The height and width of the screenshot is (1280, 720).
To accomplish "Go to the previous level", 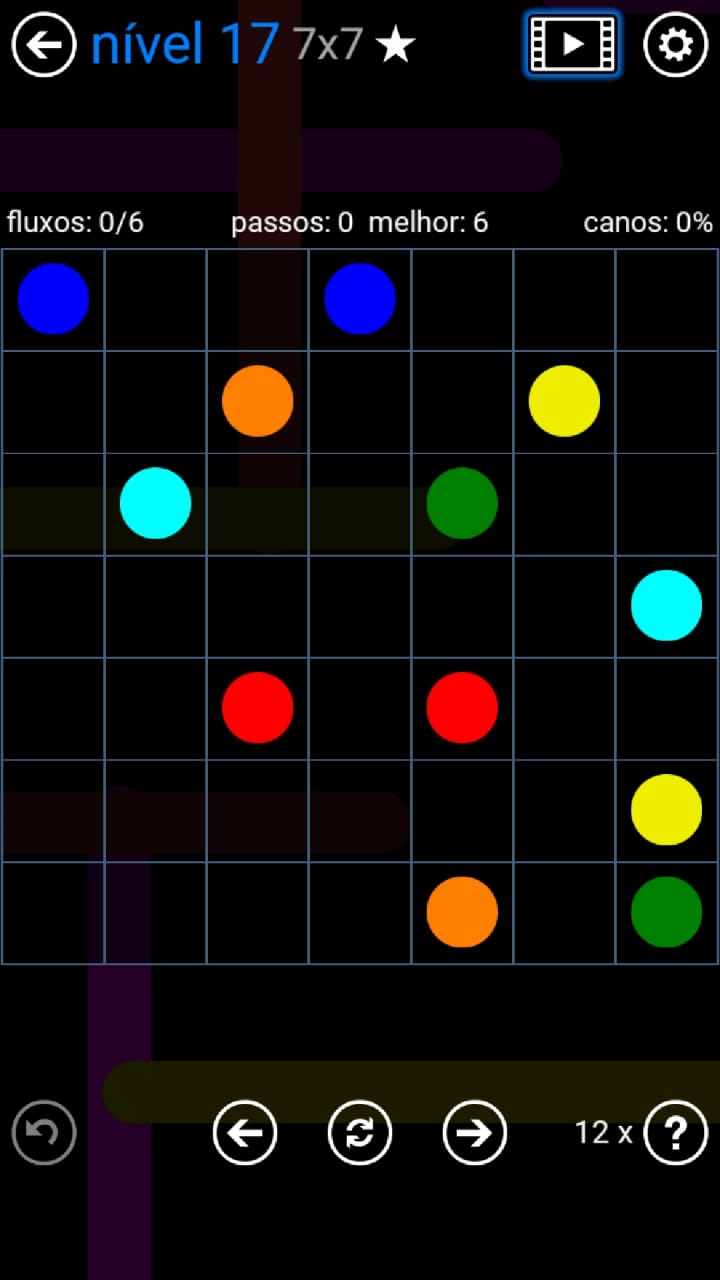I will pyautogui.click(x=245, y=1133).
